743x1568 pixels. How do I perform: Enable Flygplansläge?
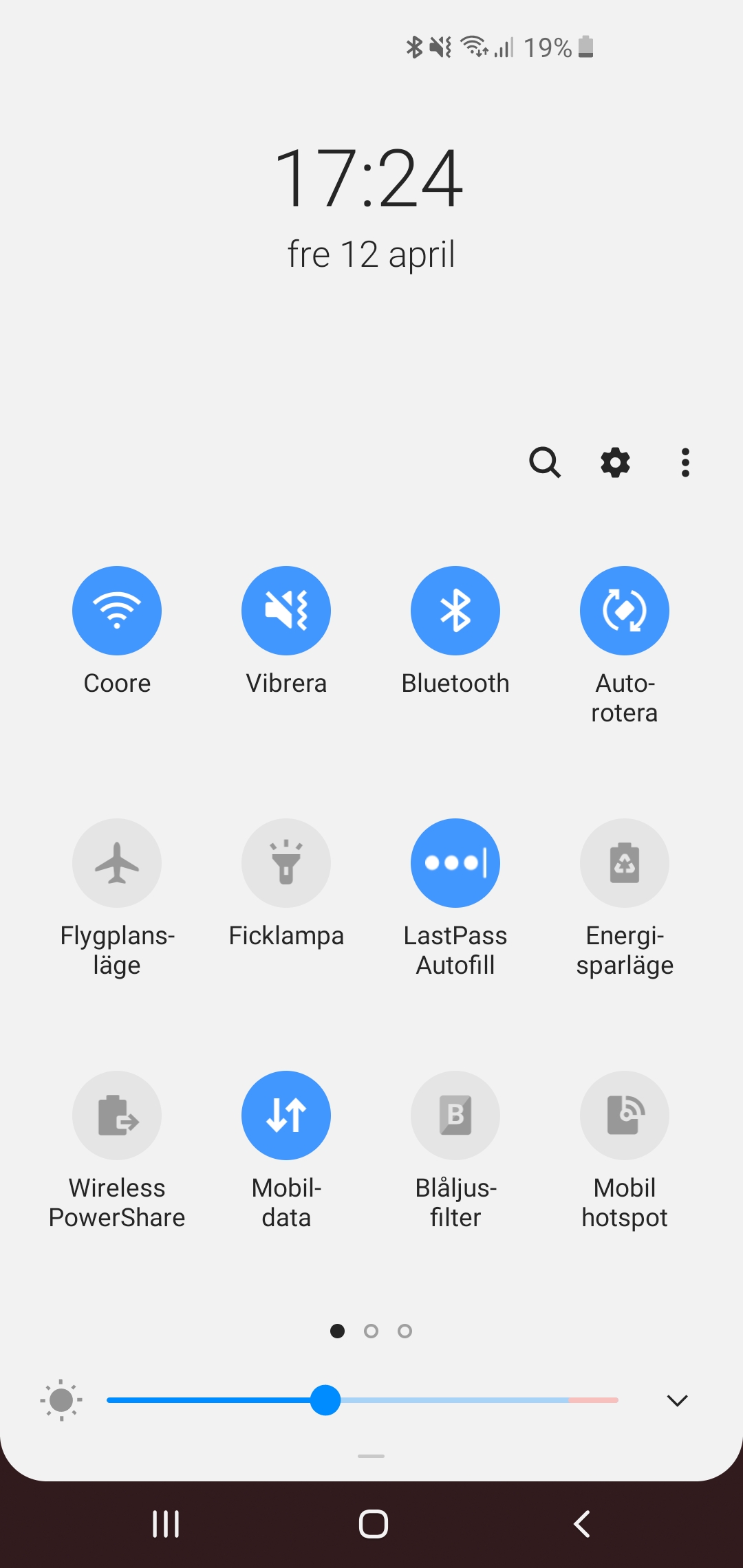point(117,863)
